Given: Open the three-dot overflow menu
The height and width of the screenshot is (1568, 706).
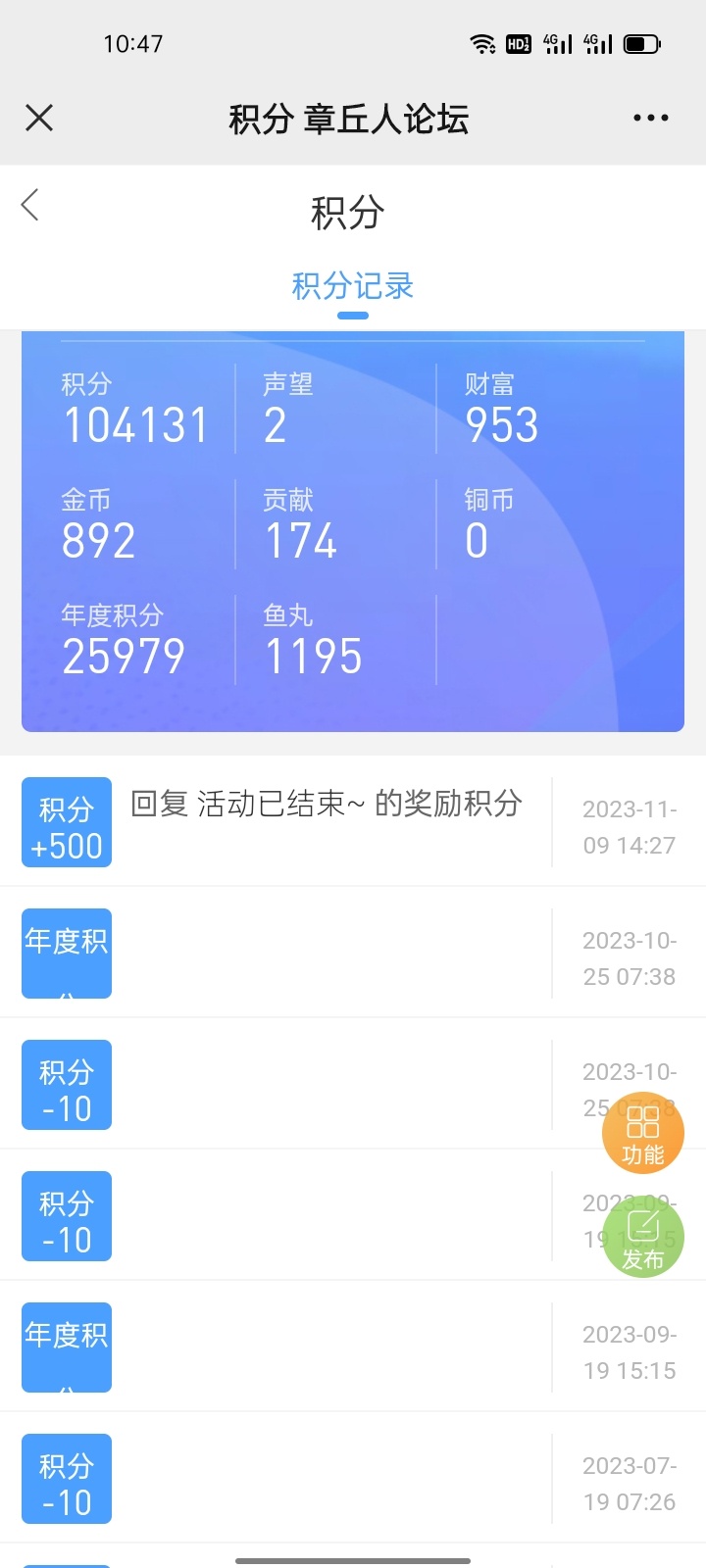Looking at the screenshot, I should (x=651, y=119).
